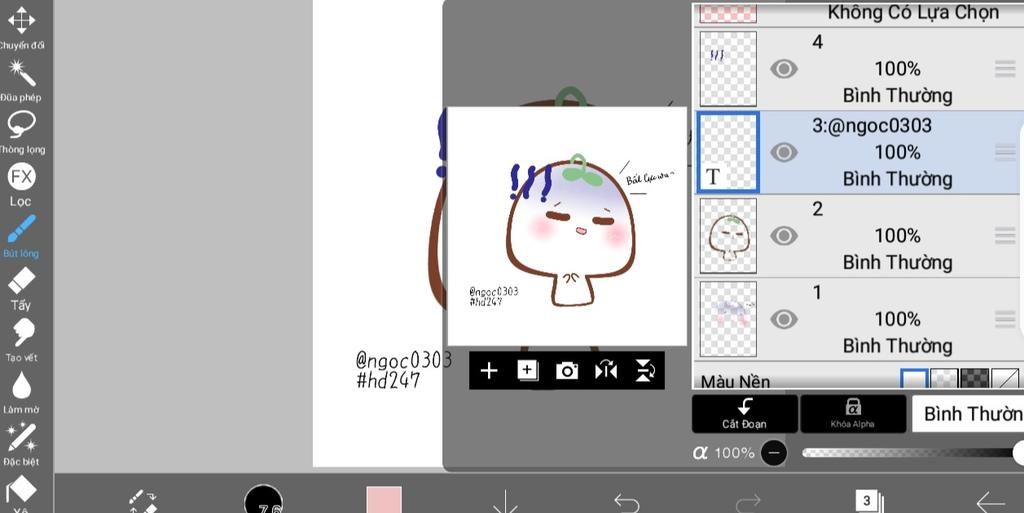This screenshot has height=513, width=1024.
Task: Open the Bình Thường blend mode dropdown
Action: click(x=968, y=413)
